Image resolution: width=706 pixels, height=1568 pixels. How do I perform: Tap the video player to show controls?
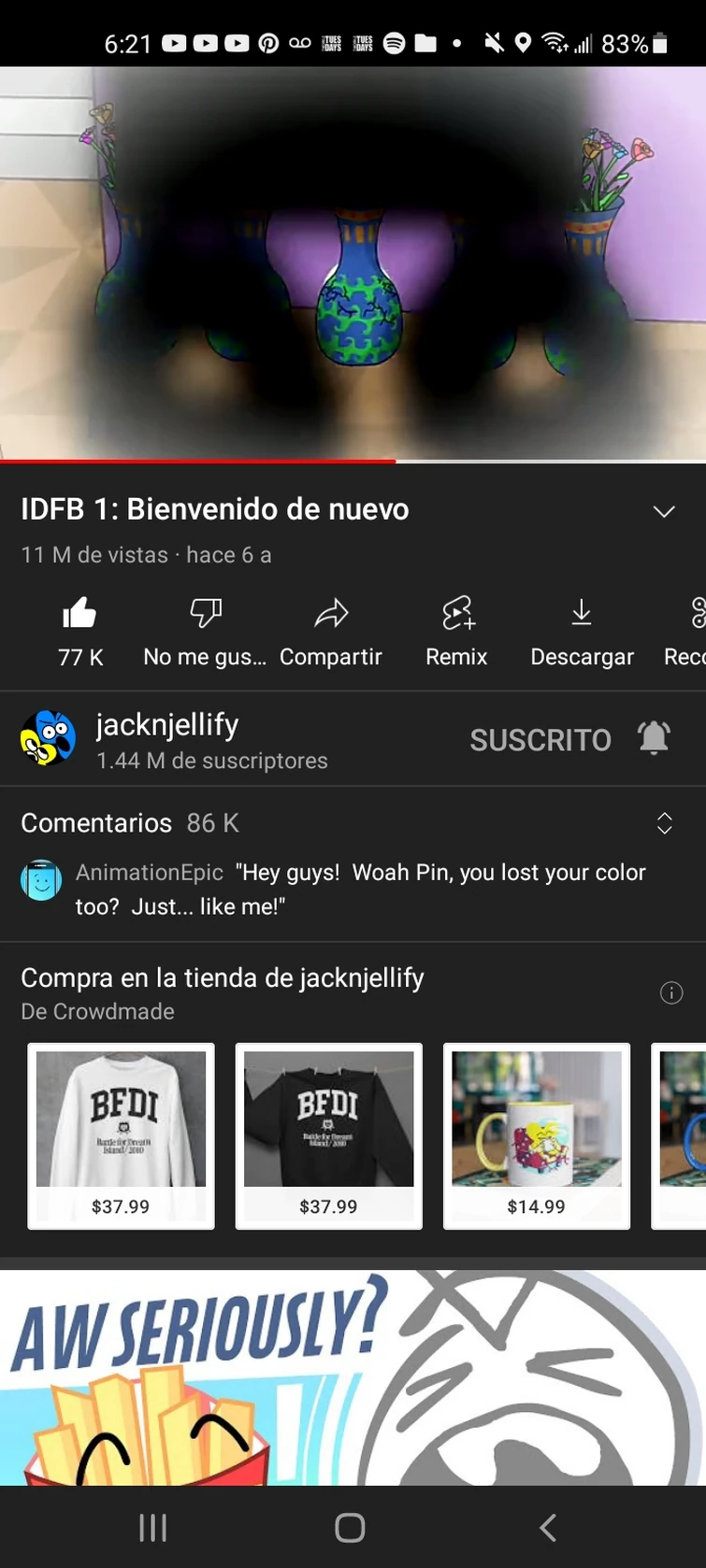[x=353, y=264]
